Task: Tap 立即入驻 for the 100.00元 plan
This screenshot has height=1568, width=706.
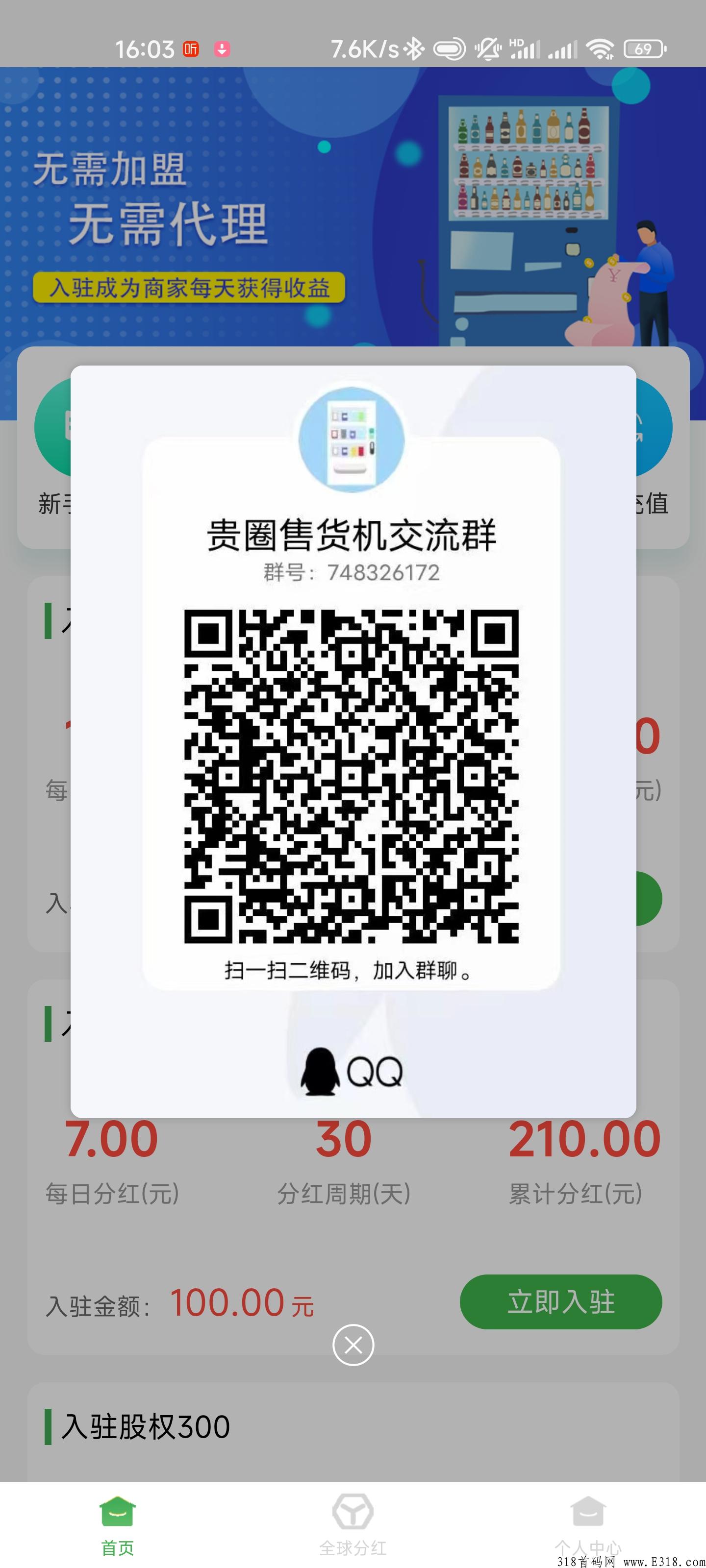Action: pos(560,1302)
